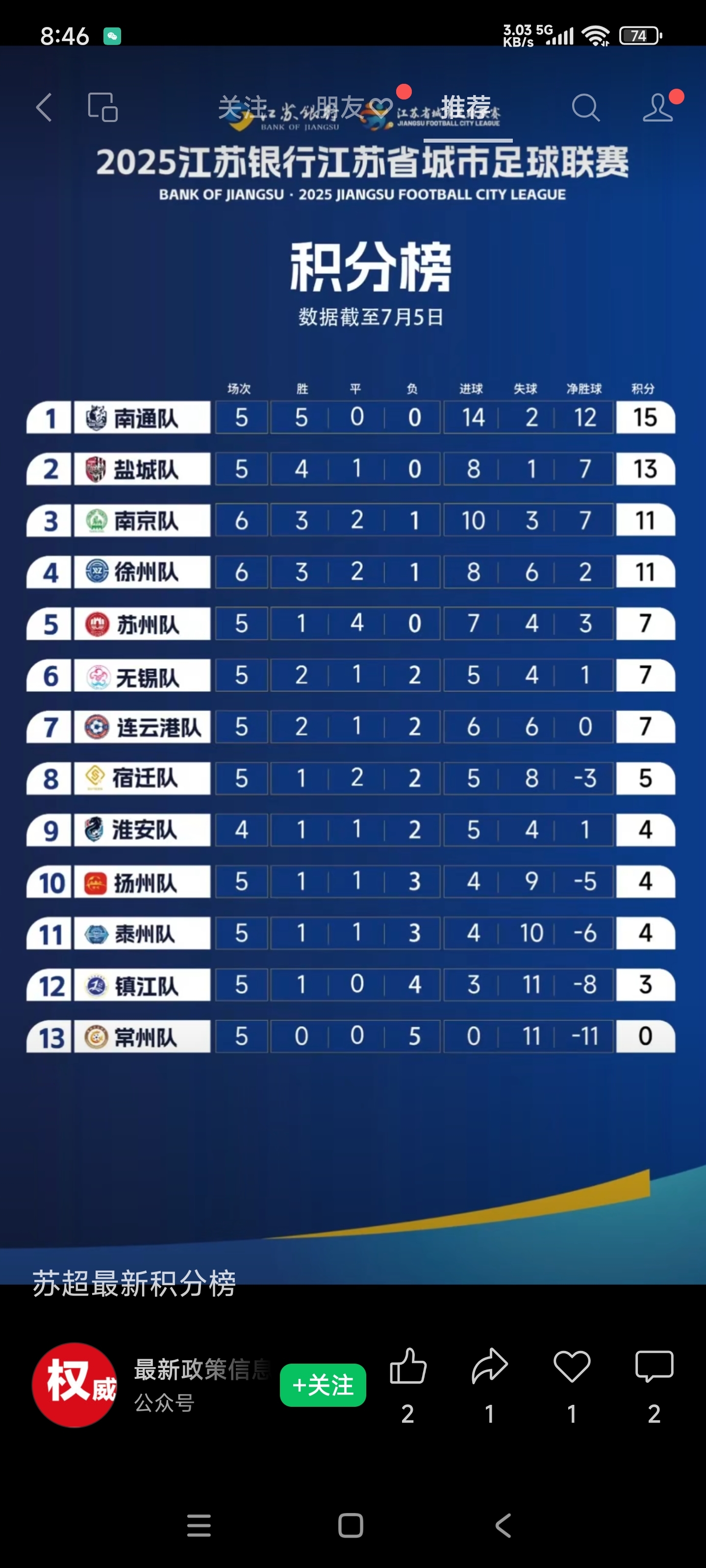Switch to the 朋友 tab
The height and width of the screenshot is (1568, 706).
tap(340, 108)
